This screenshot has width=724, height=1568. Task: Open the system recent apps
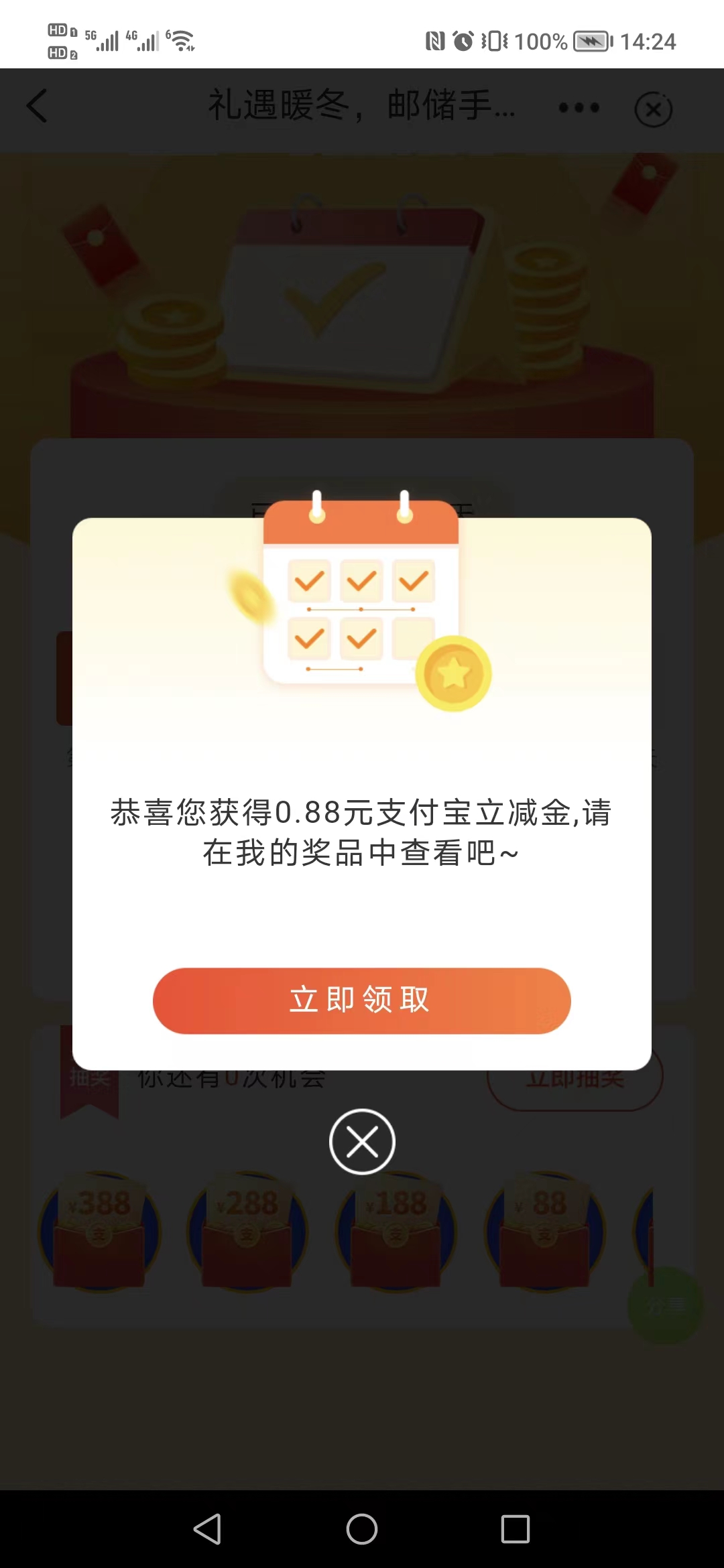516,1529
